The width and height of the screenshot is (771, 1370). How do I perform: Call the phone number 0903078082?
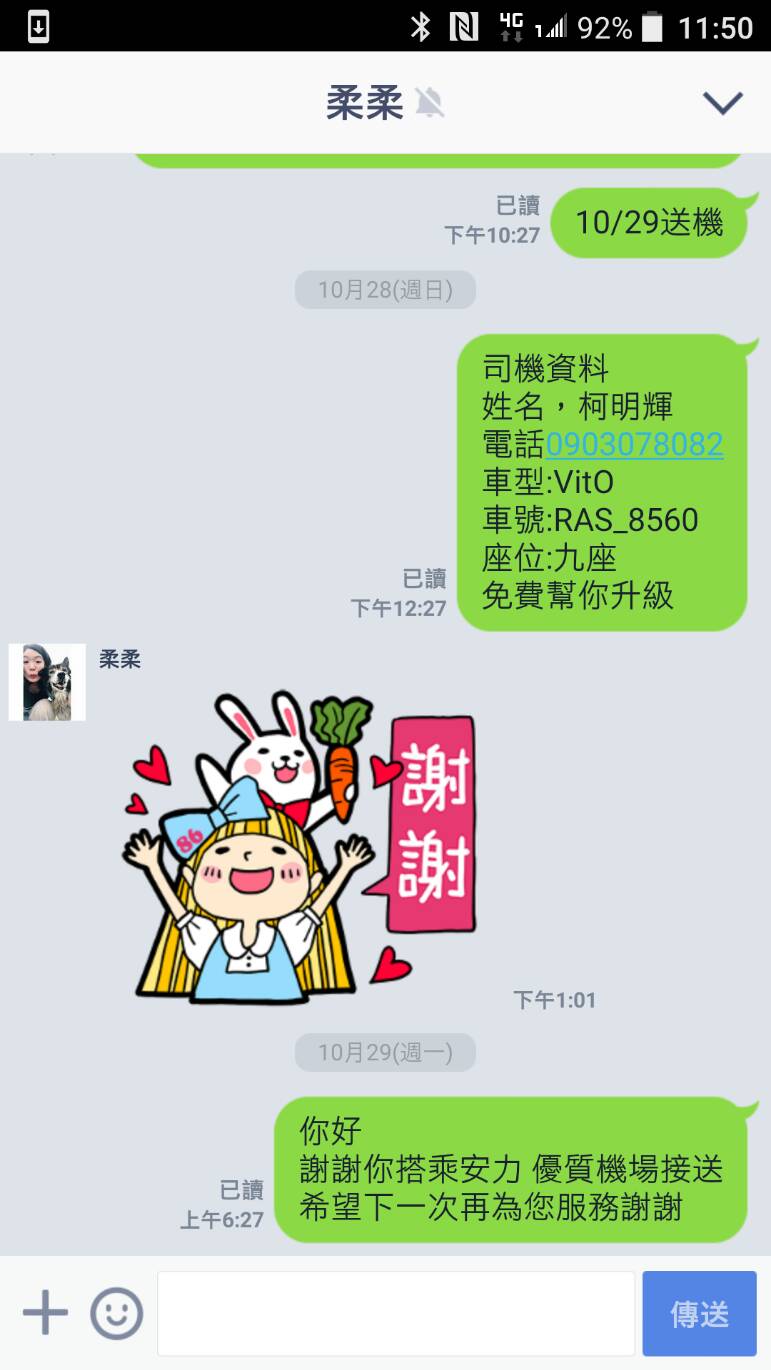634,445
